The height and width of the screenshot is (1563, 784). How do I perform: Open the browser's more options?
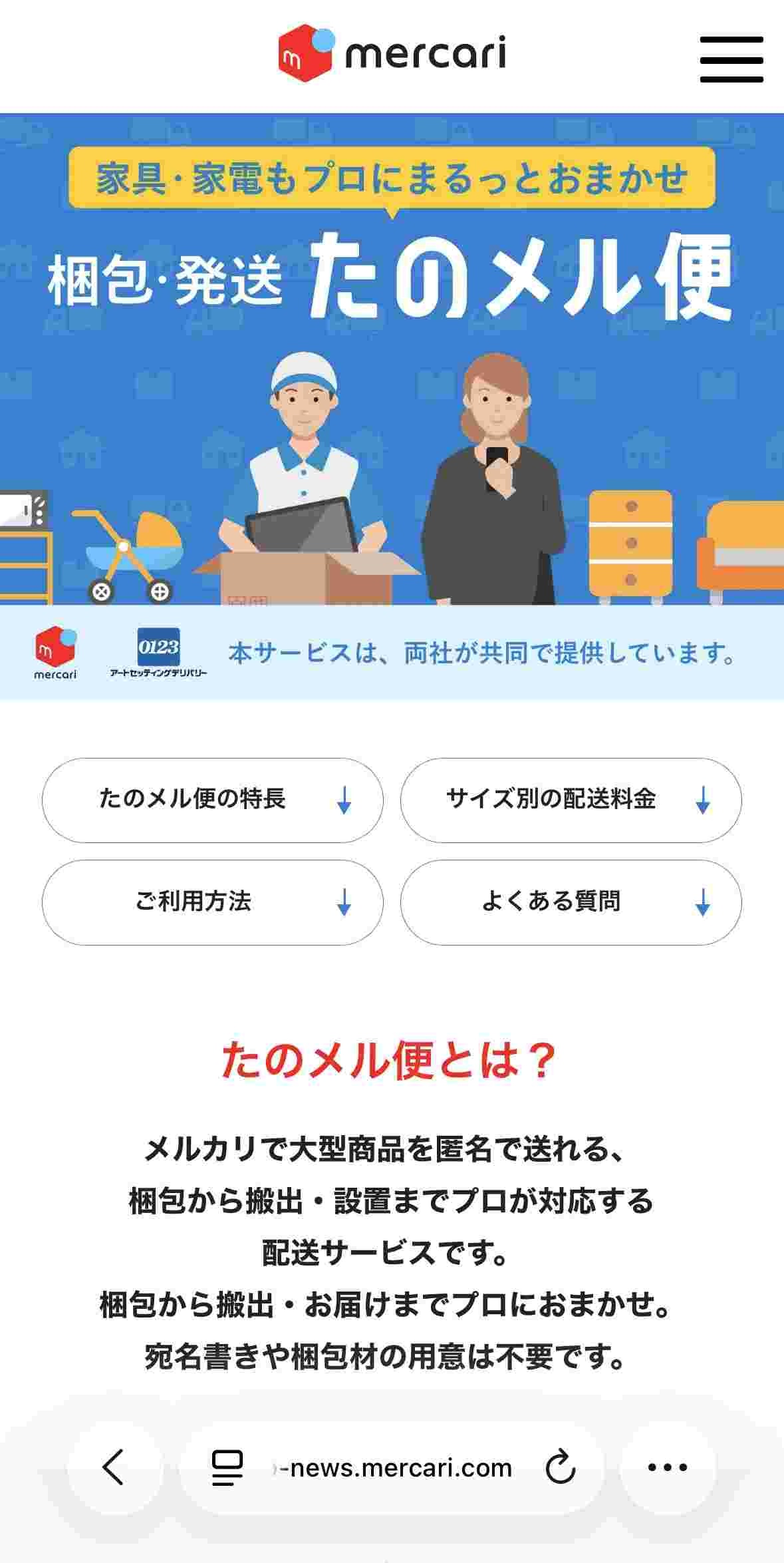667,1467
